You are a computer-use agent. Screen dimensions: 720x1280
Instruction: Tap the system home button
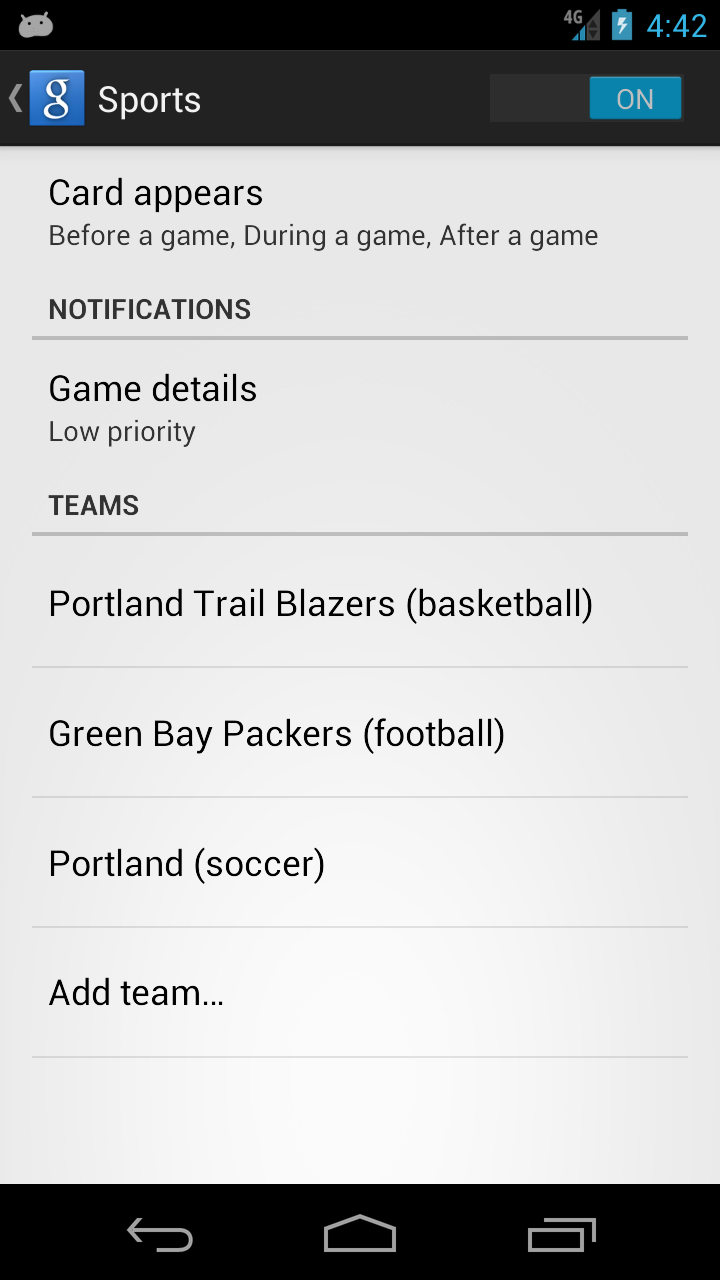[360, 1234]
